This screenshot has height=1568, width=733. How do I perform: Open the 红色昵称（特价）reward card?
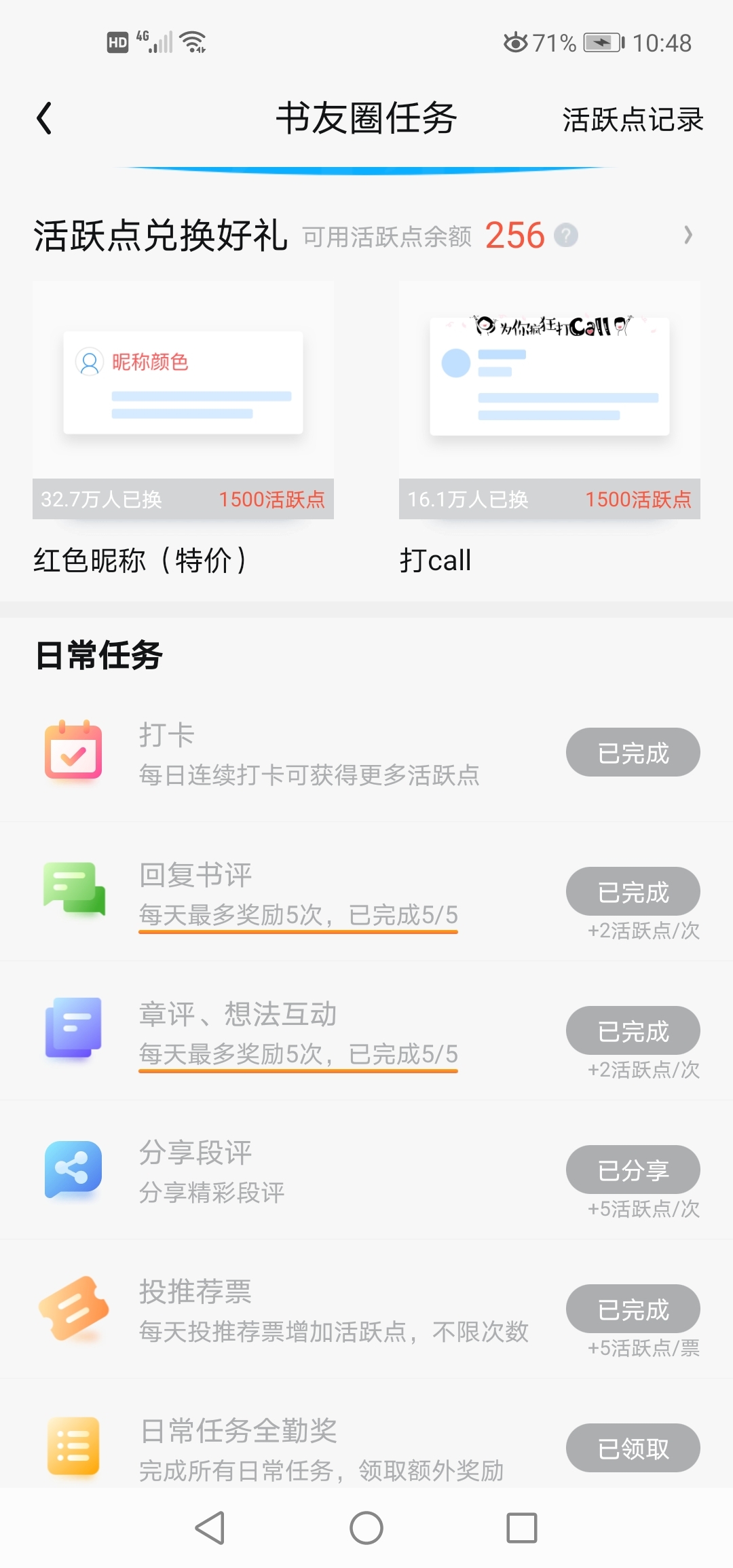pos(183,429)
